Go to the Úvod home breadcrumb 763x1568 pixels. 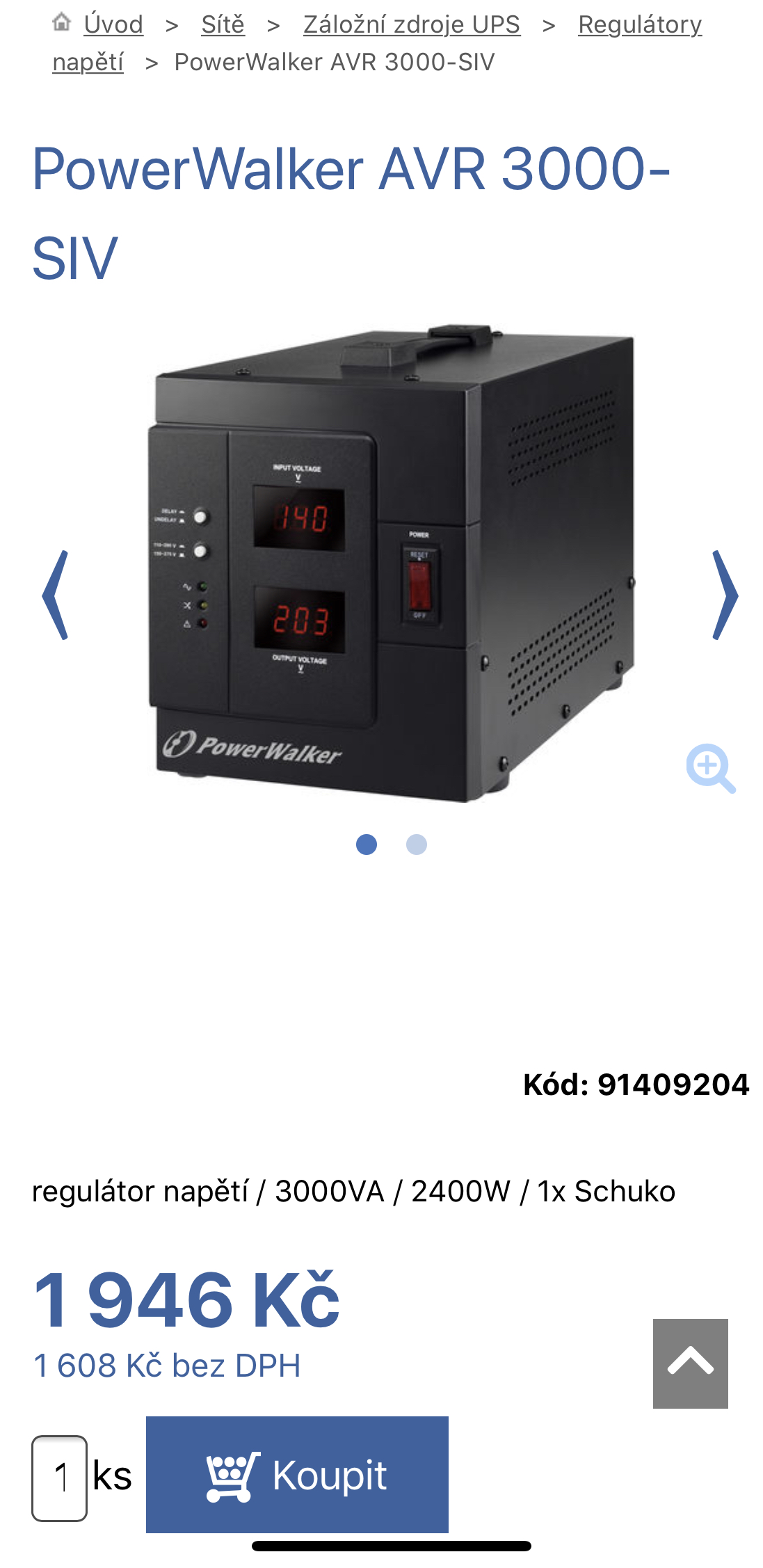(113, 24)
